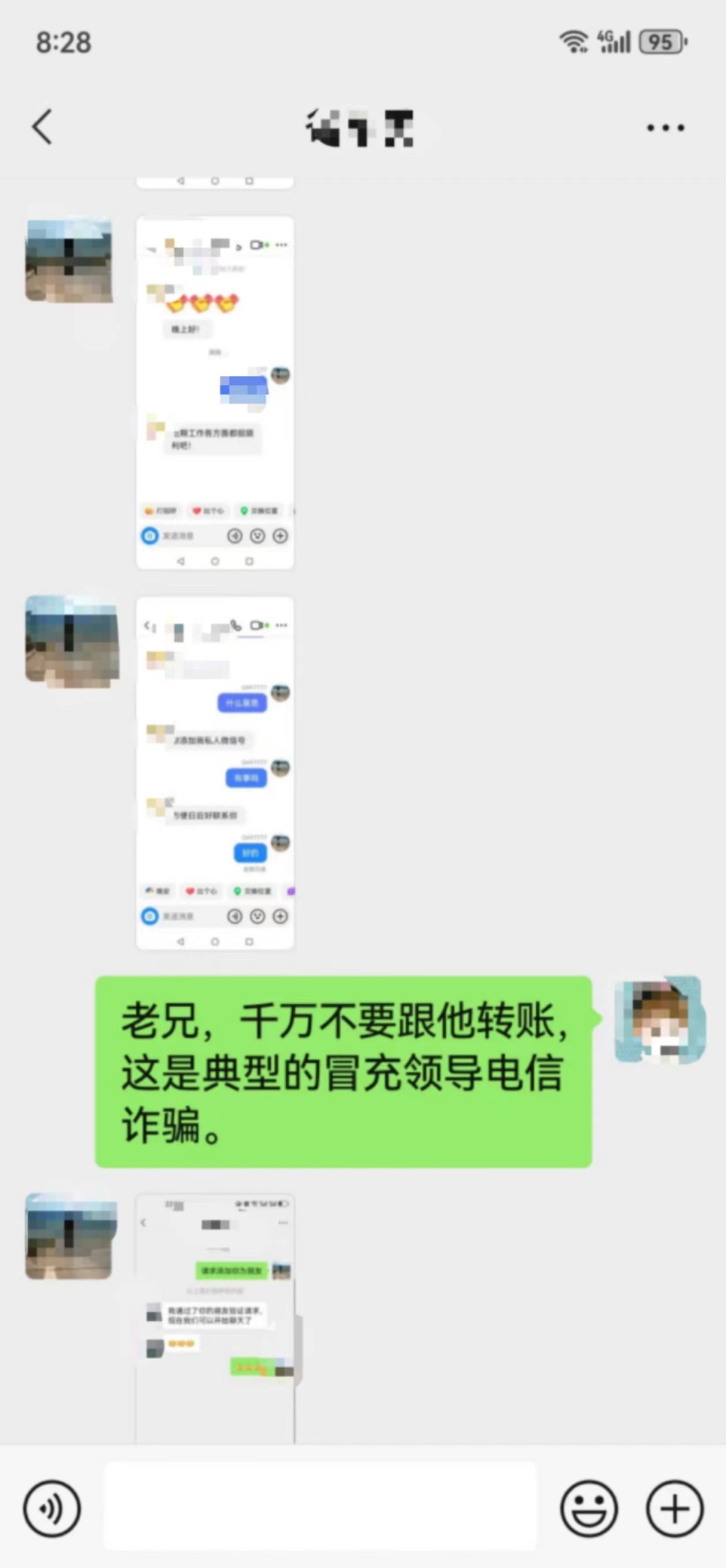Open the chat options three-dot menu
Viewport: 726px width, 1568px height.
pyautogui.click(x=665, y=128)
